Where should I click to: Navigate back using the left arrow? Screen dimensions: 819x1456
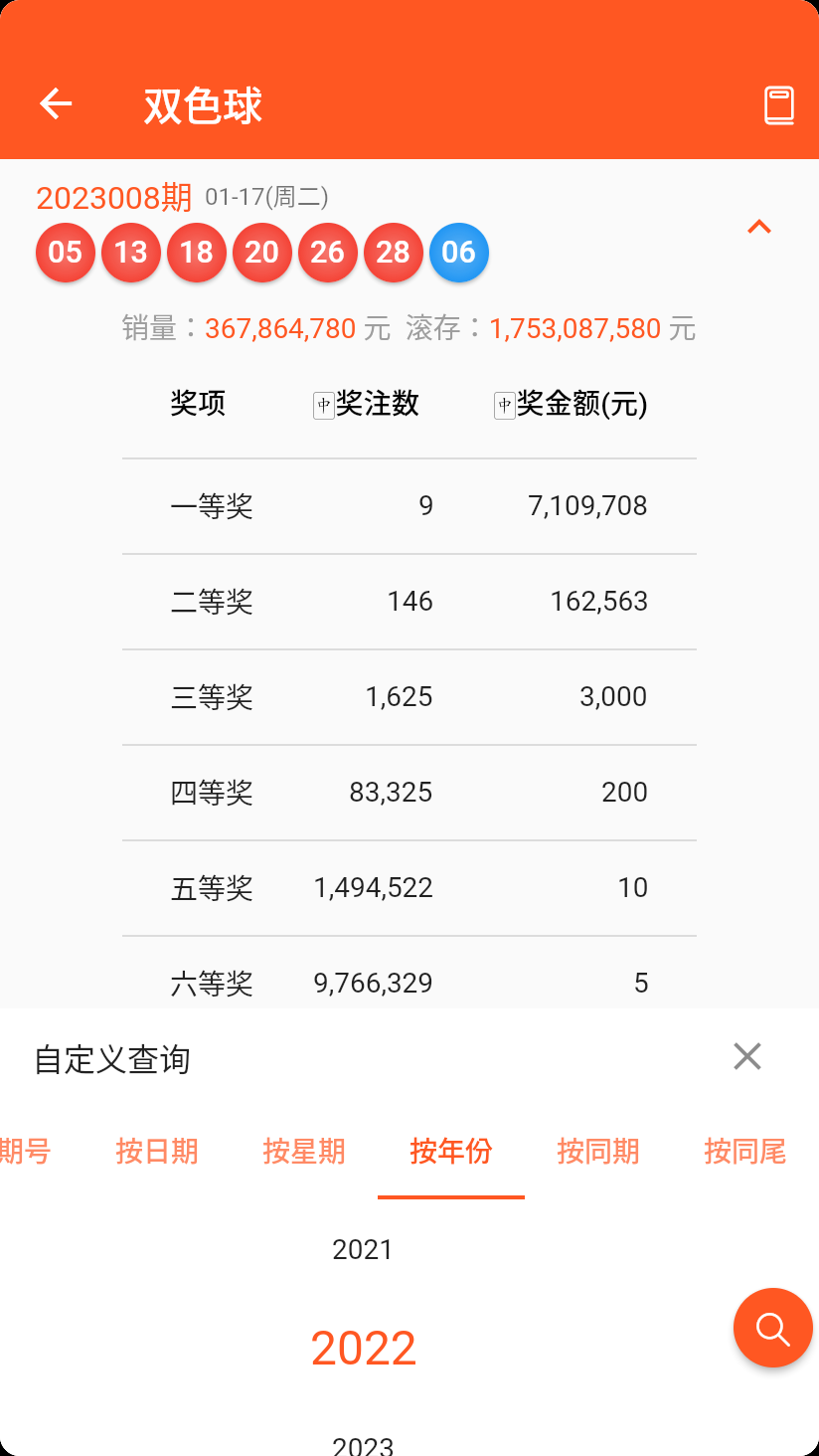tap(56, 104)
